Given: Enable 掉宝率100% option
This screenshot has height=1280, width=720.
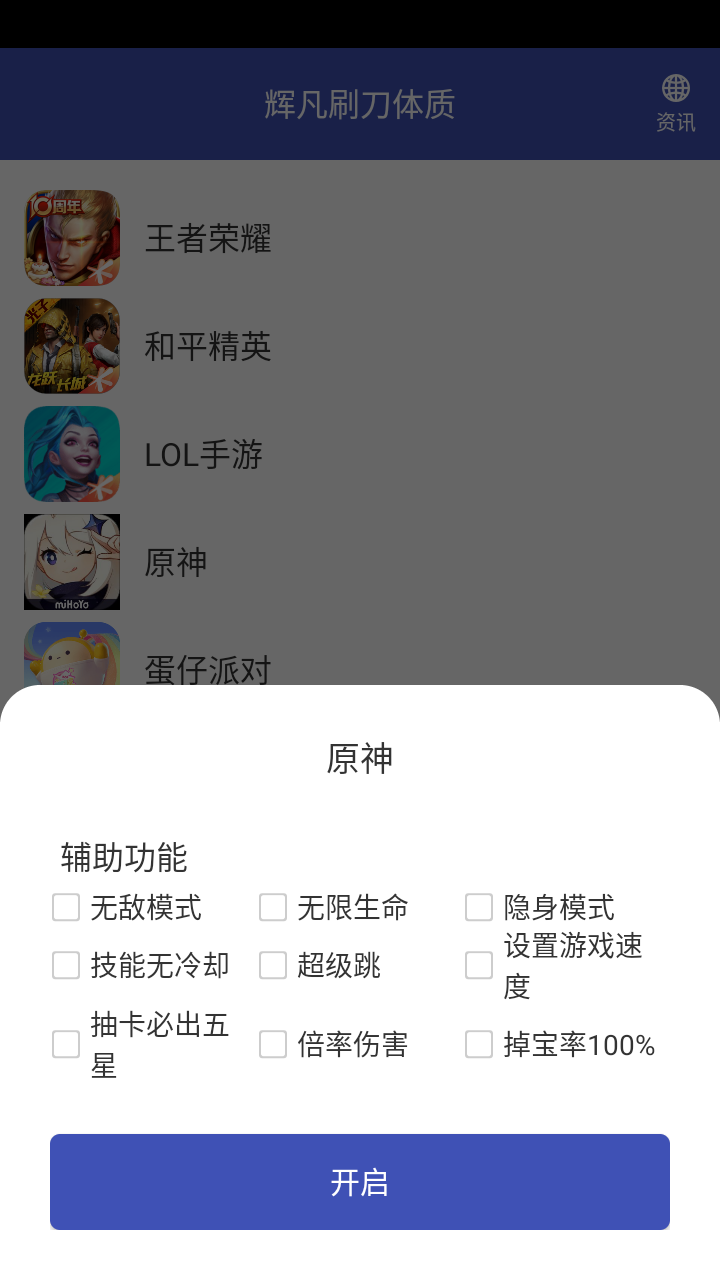Looking at the screenshot, I should tap(478, 1044).
